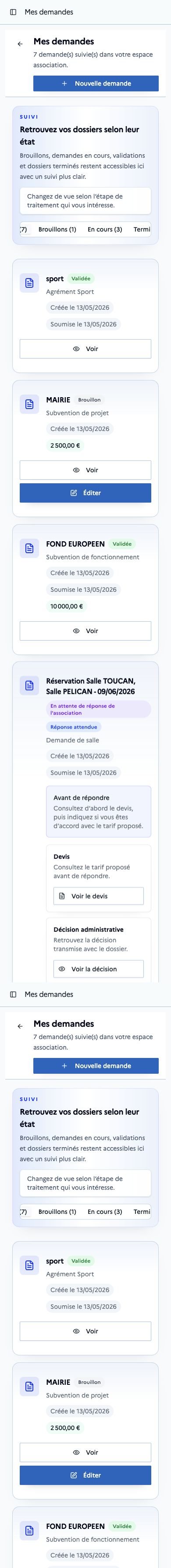The width and height of the screenshot is (171, 1568).
Task: View the administrative decision via Voir la décision
Action: tap(99, 969)
